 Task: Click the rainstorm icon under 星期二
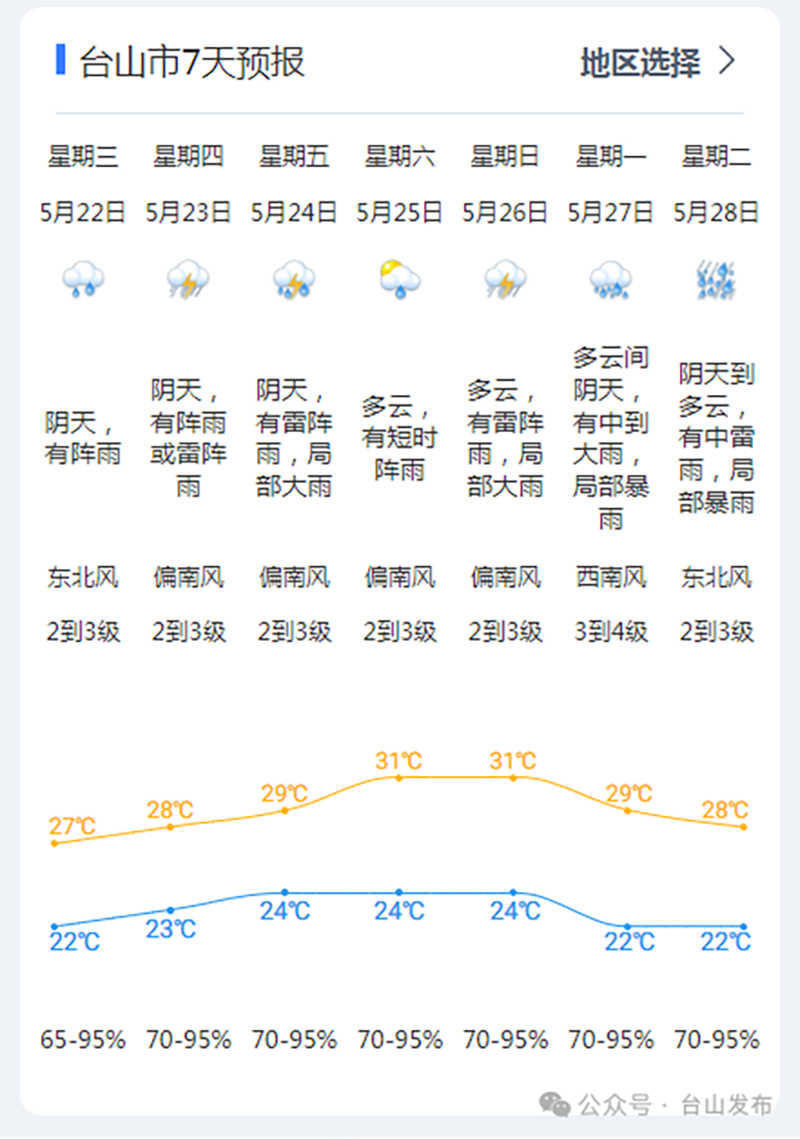point(718,282)
